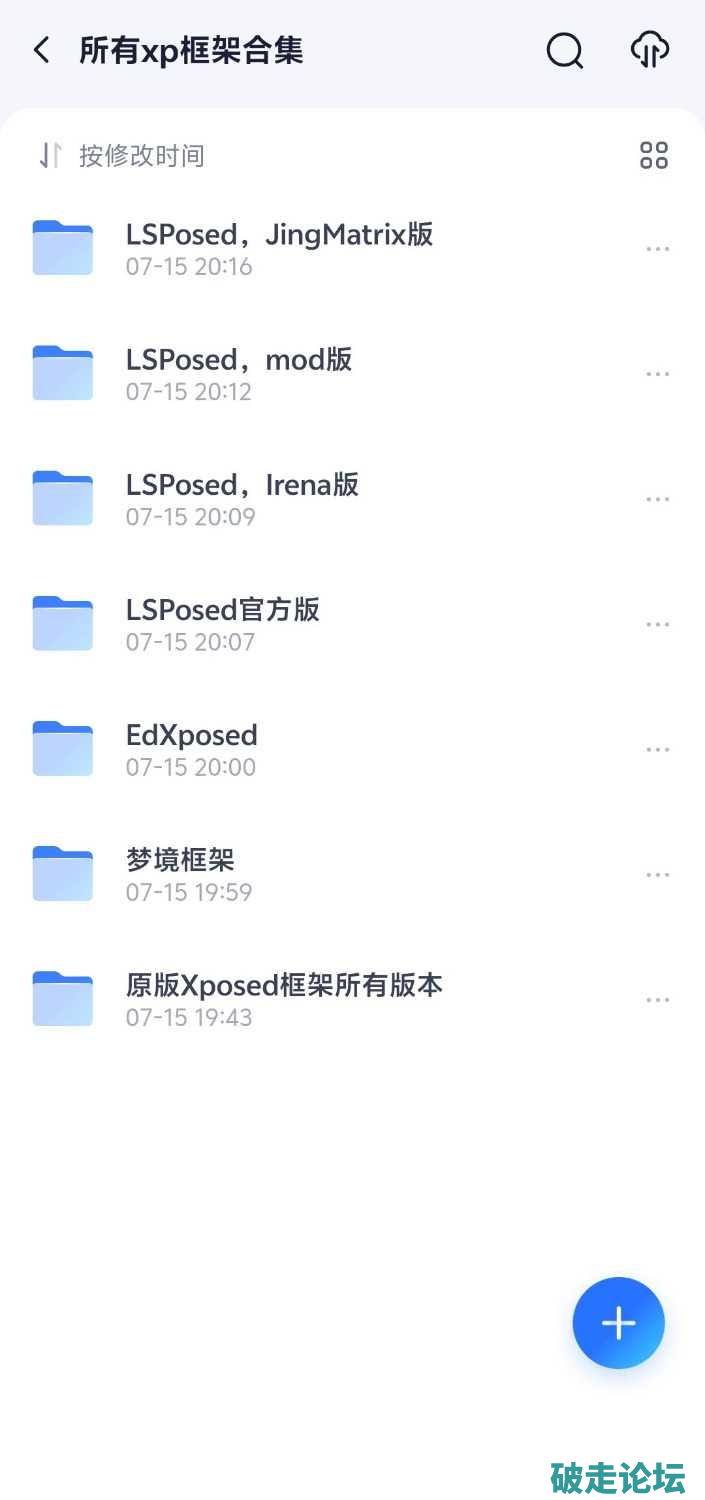Open folder LSPosed，mod版
This screenshot has width=705, height=1500.
[x=239, y=373]
